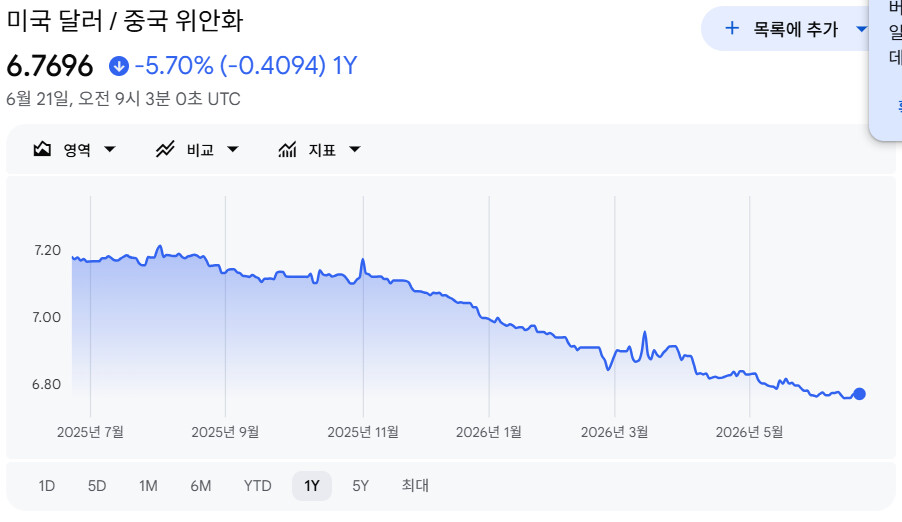Image resolution: width=902 pixels, height=522 pixels.
Task: Open the 영역 chart type dropdown
Action: (75, 150)
